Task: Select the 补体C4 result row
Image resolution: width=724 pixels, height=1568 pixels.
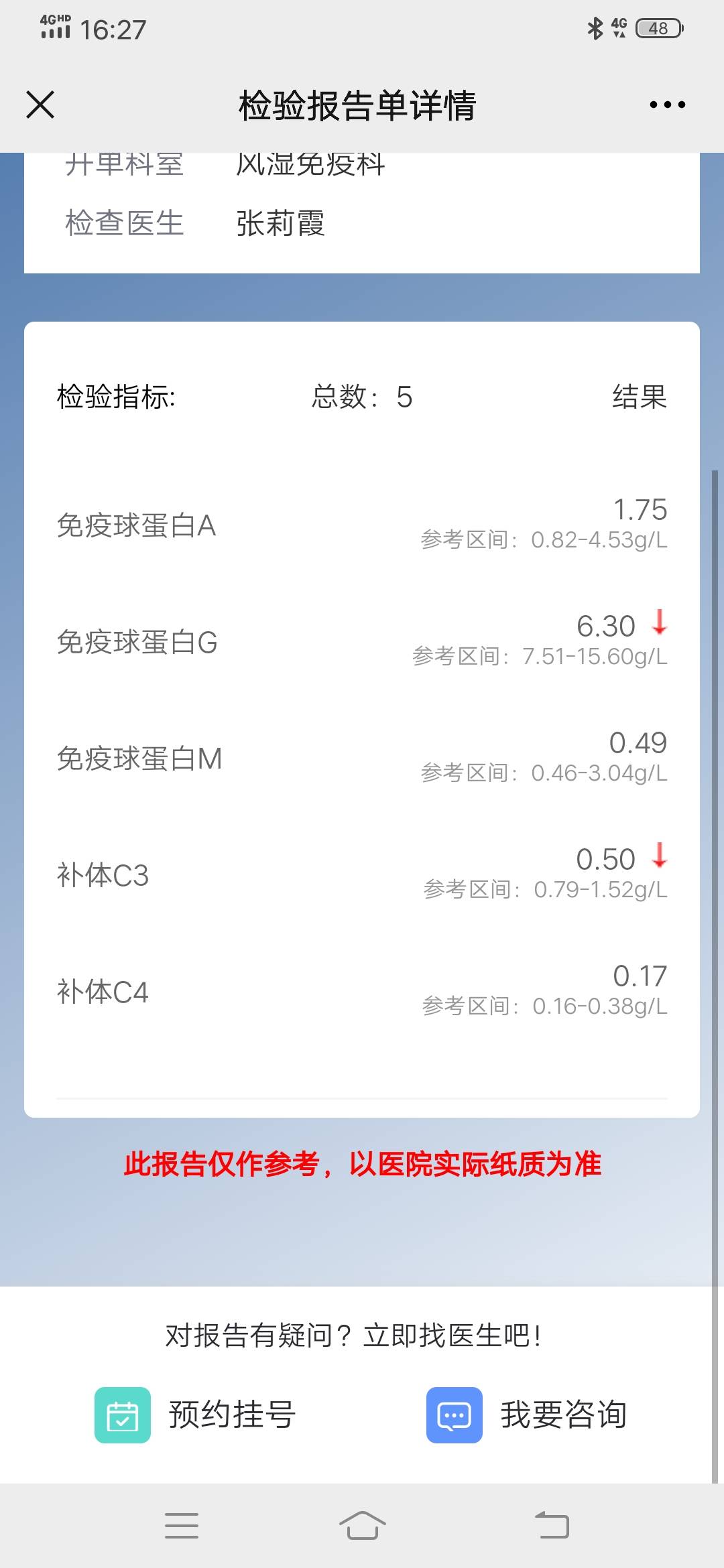Action: pos(362,992)
